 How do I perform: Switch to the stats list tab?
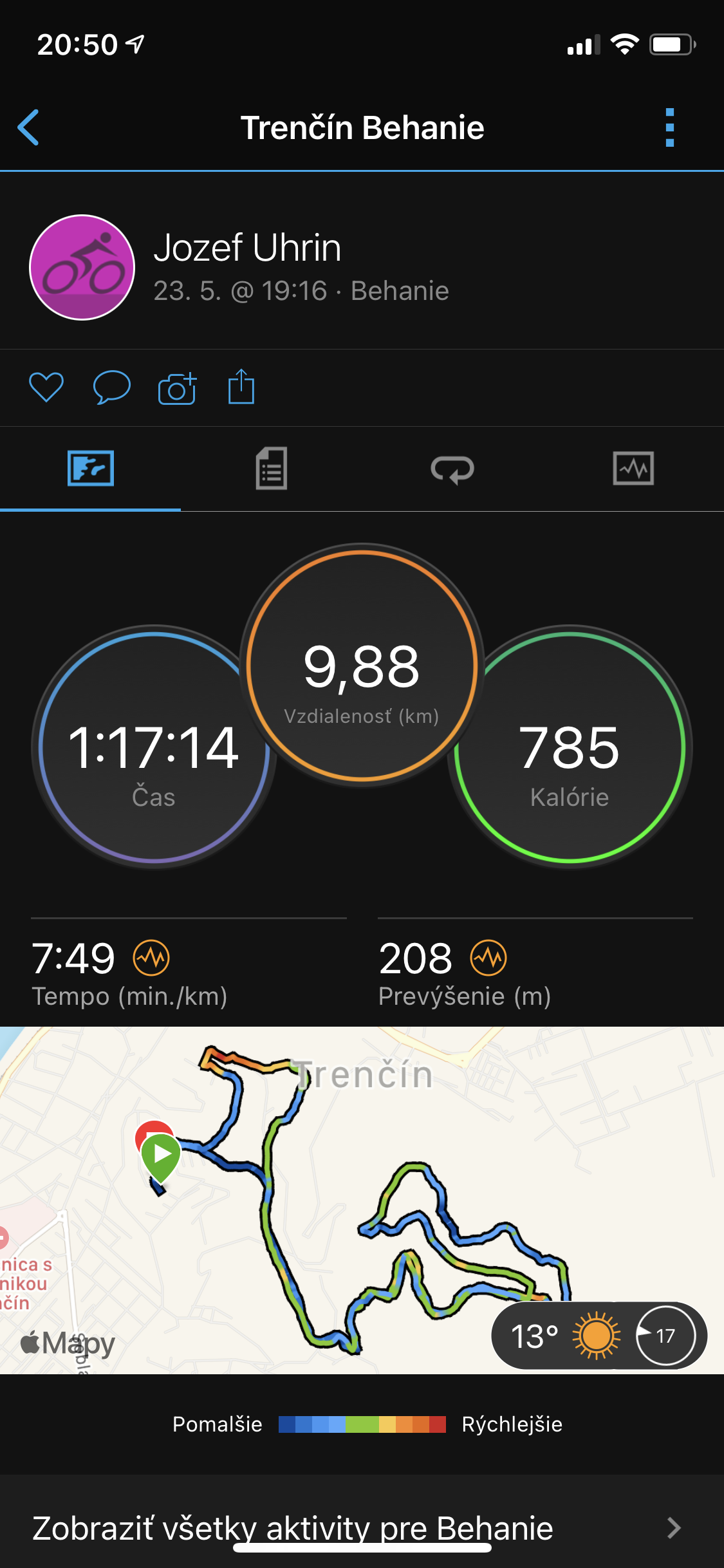[272, 469]
